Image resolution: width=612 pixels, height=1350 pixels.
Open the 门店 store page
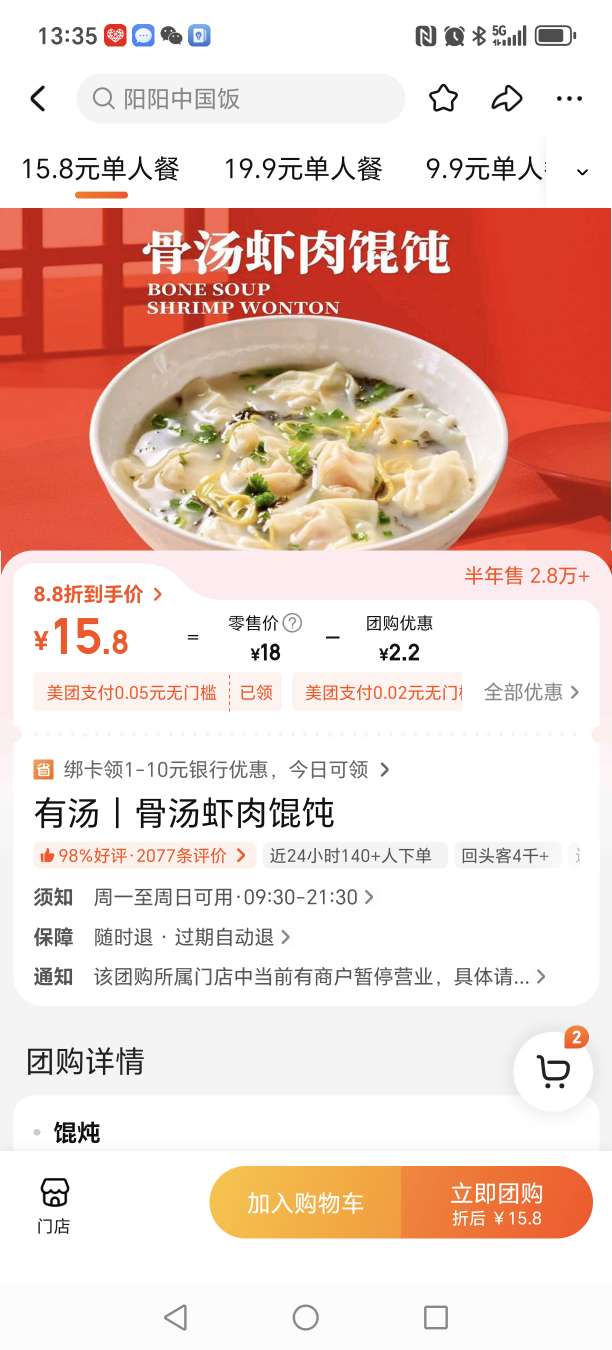54,1204
